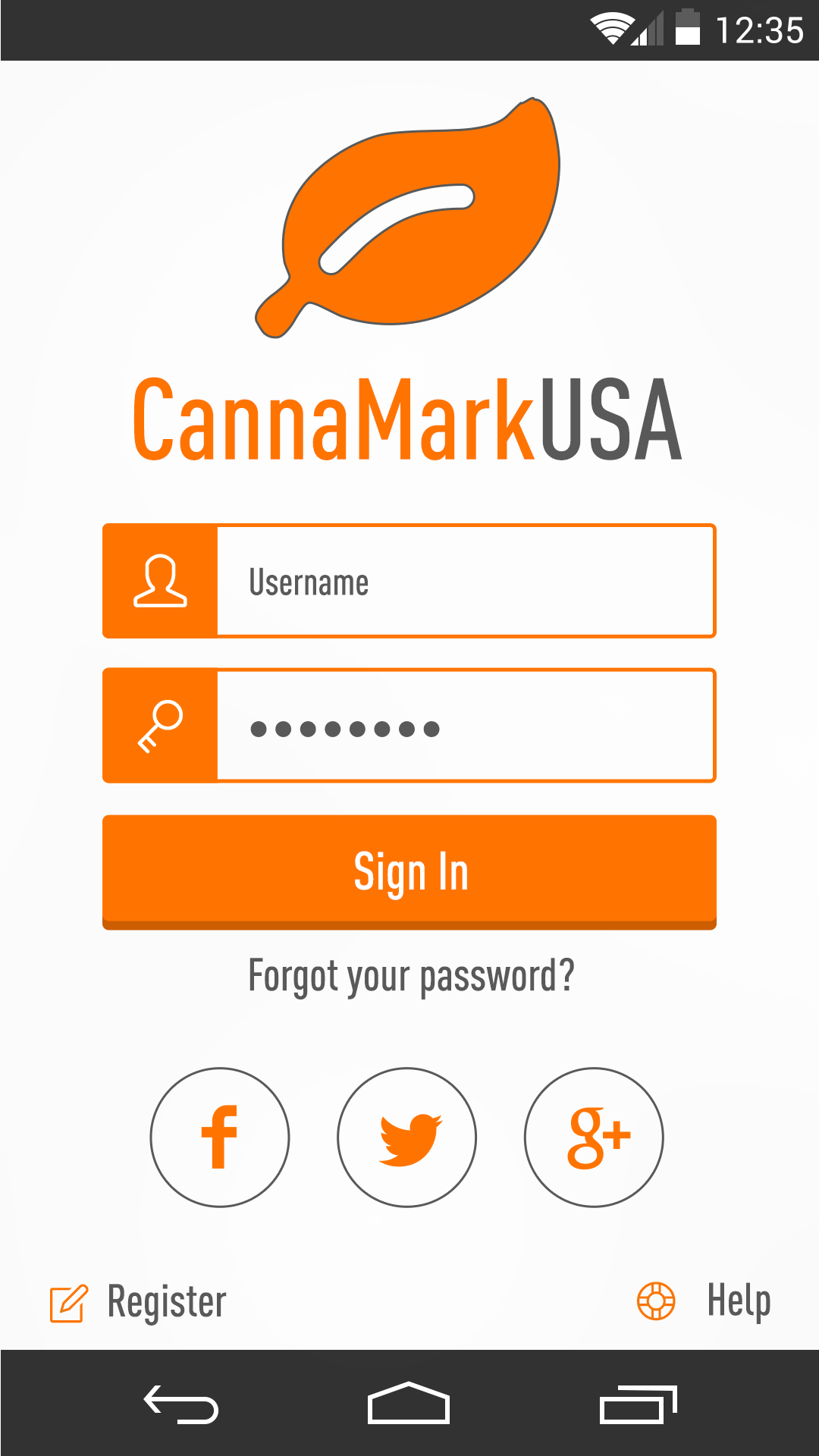Image resolution: width=819 pixels, height=1456 pixels.
Task: Go back using the system back button
Action: tap(181, 1404)
